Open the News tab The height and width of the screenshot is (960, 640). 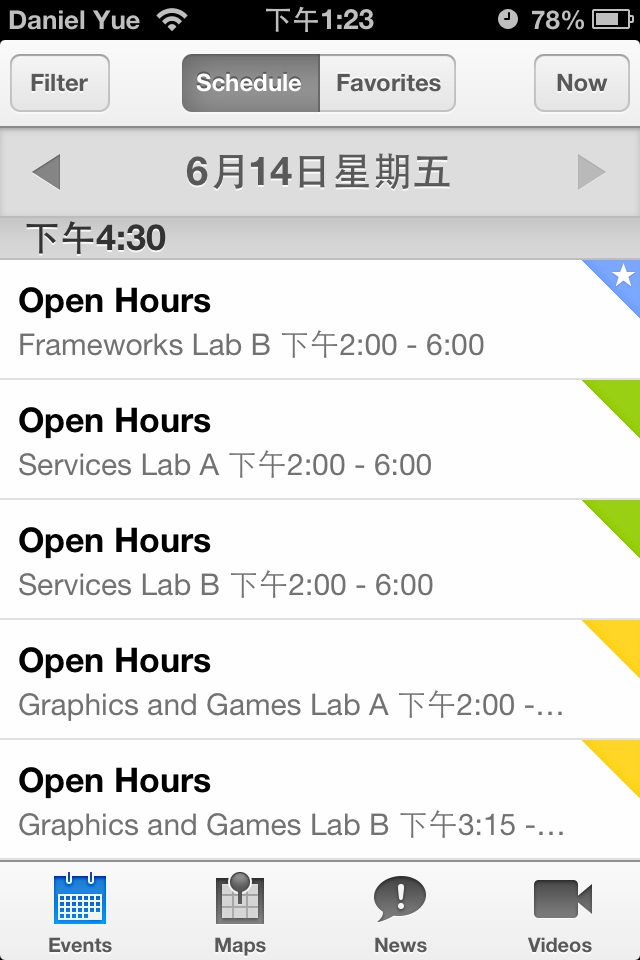[400, 912]
